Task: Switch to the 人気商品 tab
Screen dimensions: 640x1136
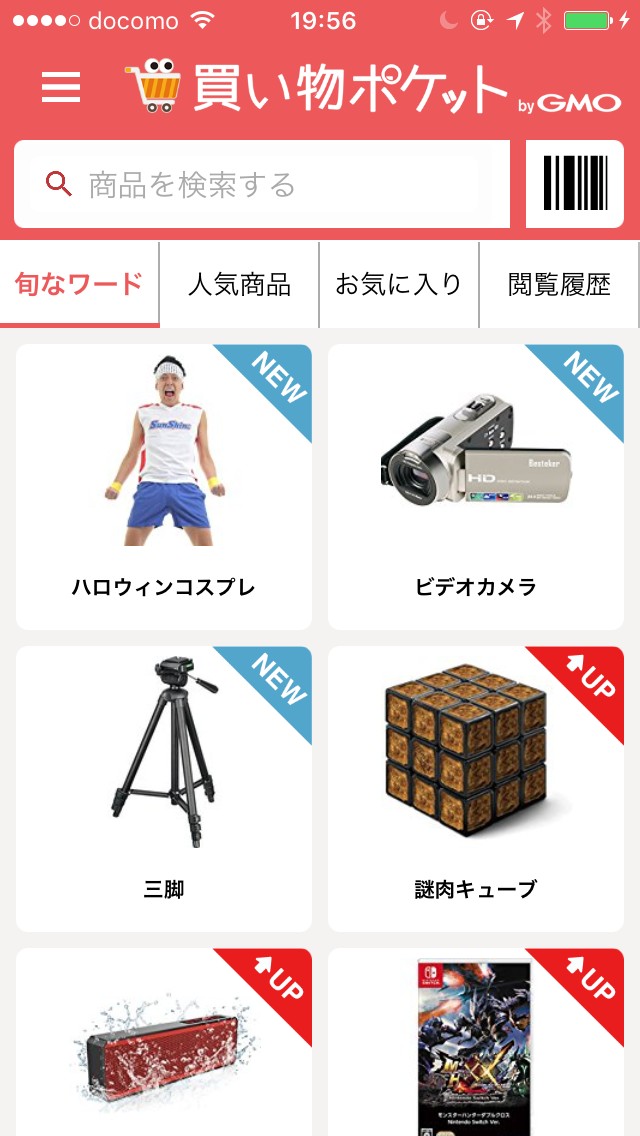Action: 240,285
